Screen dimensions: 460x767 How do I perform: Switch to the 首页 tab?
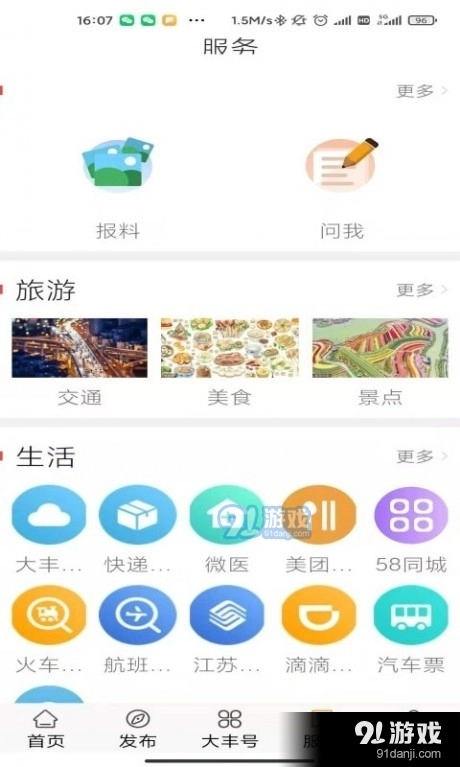(46, 730)
